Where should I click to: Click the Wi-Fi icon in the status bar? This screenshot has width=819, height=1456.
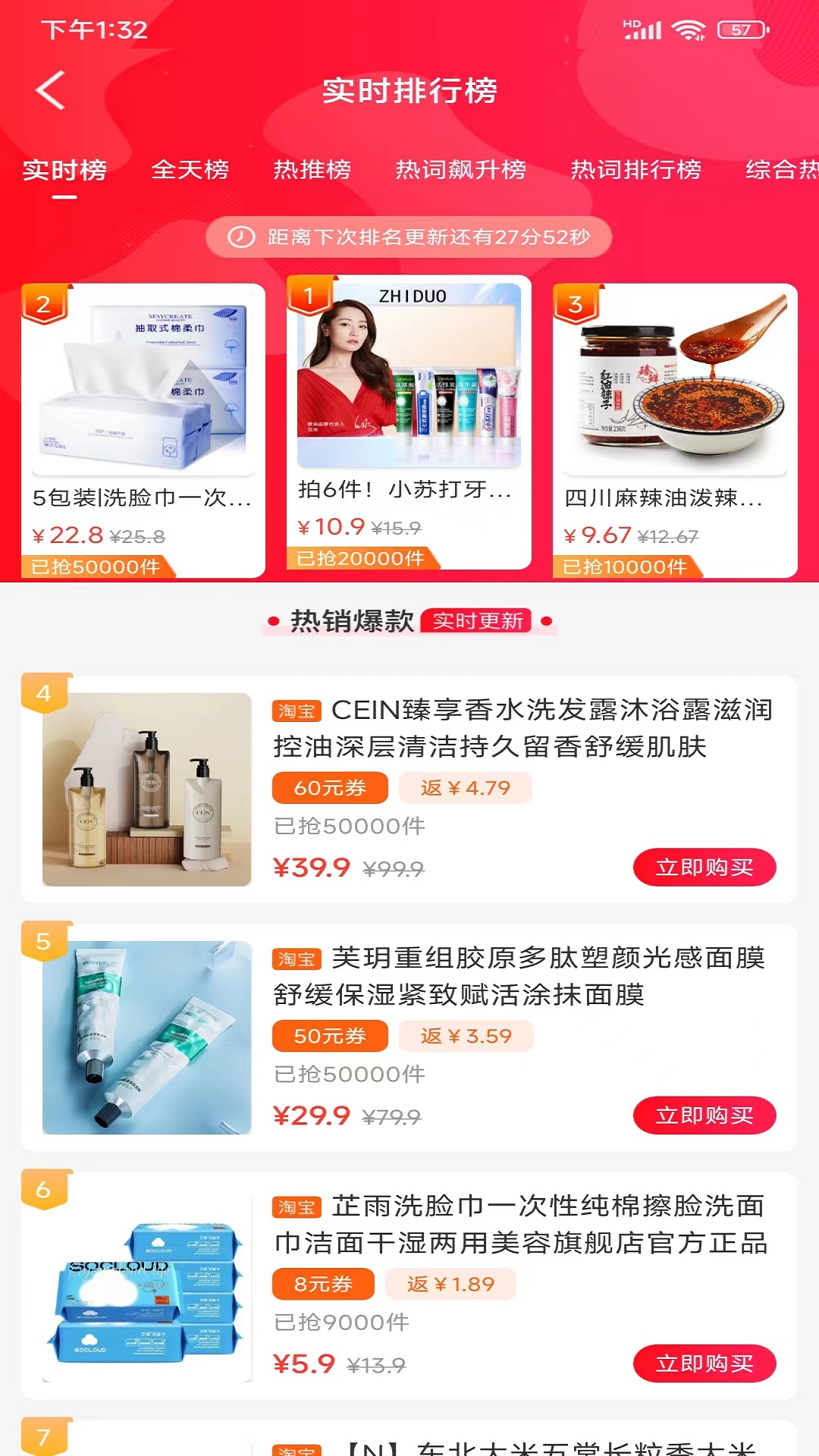point(686,29)
